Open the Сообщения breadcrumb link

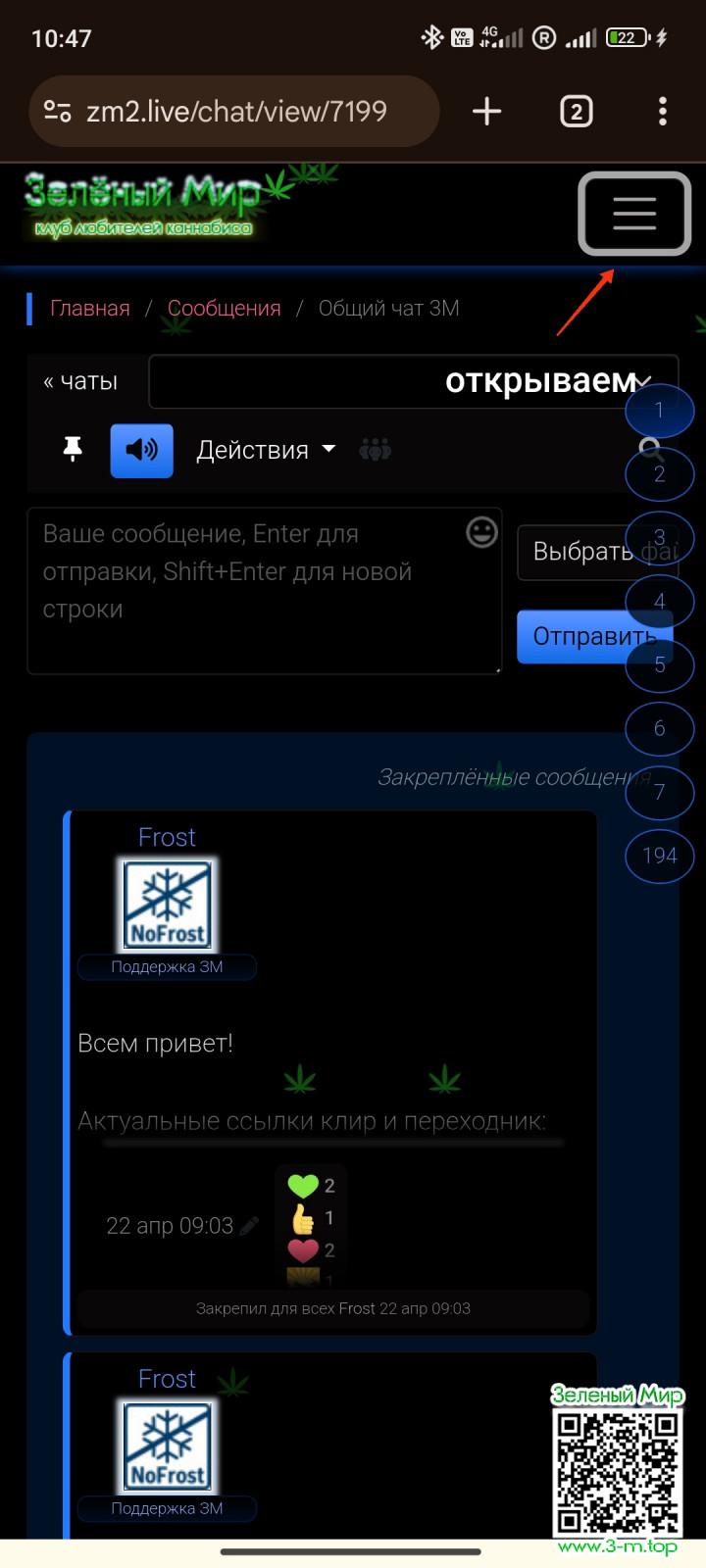point(224,309)
